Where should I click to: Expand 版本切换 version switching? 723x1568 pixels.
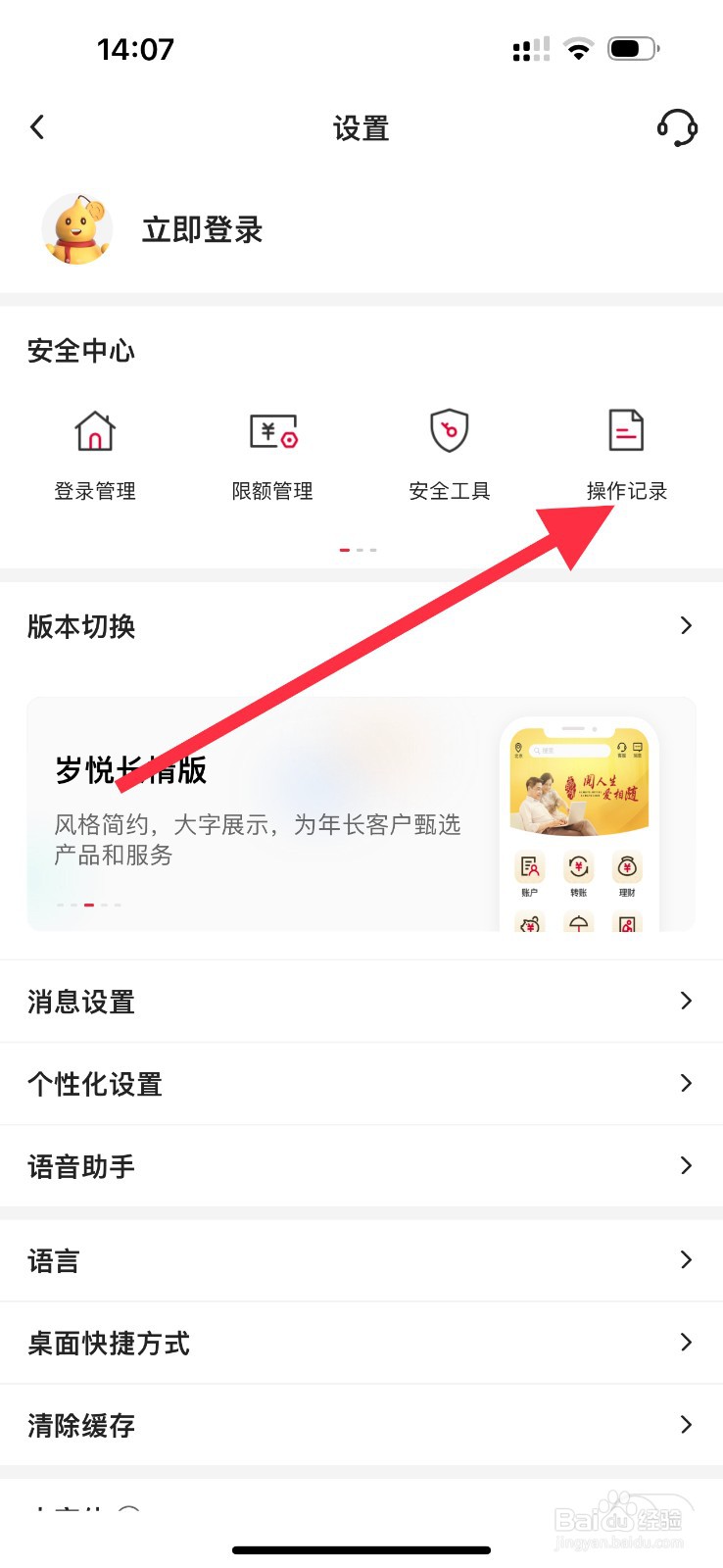361,626
